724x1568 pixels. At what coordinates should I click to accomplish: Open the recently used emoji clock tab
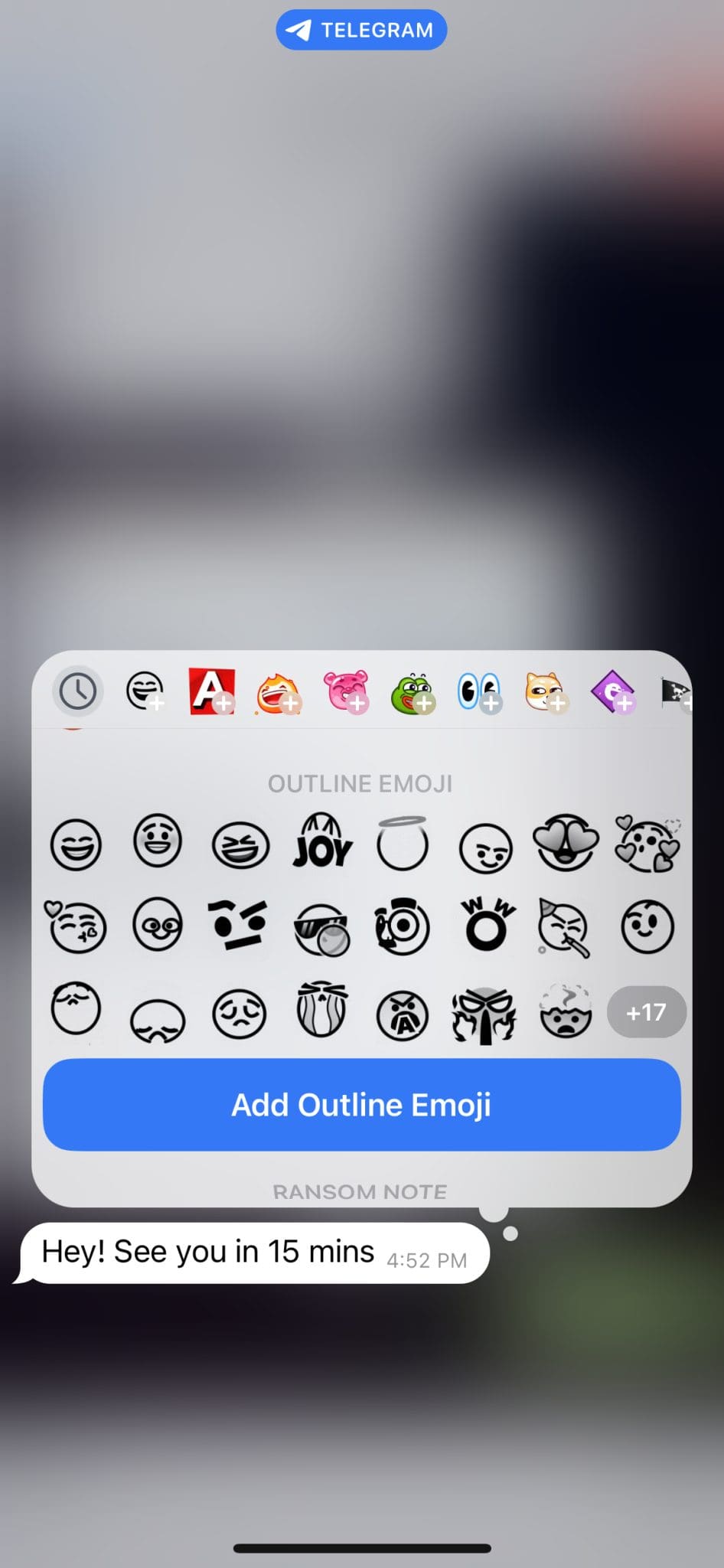[77, 691]
